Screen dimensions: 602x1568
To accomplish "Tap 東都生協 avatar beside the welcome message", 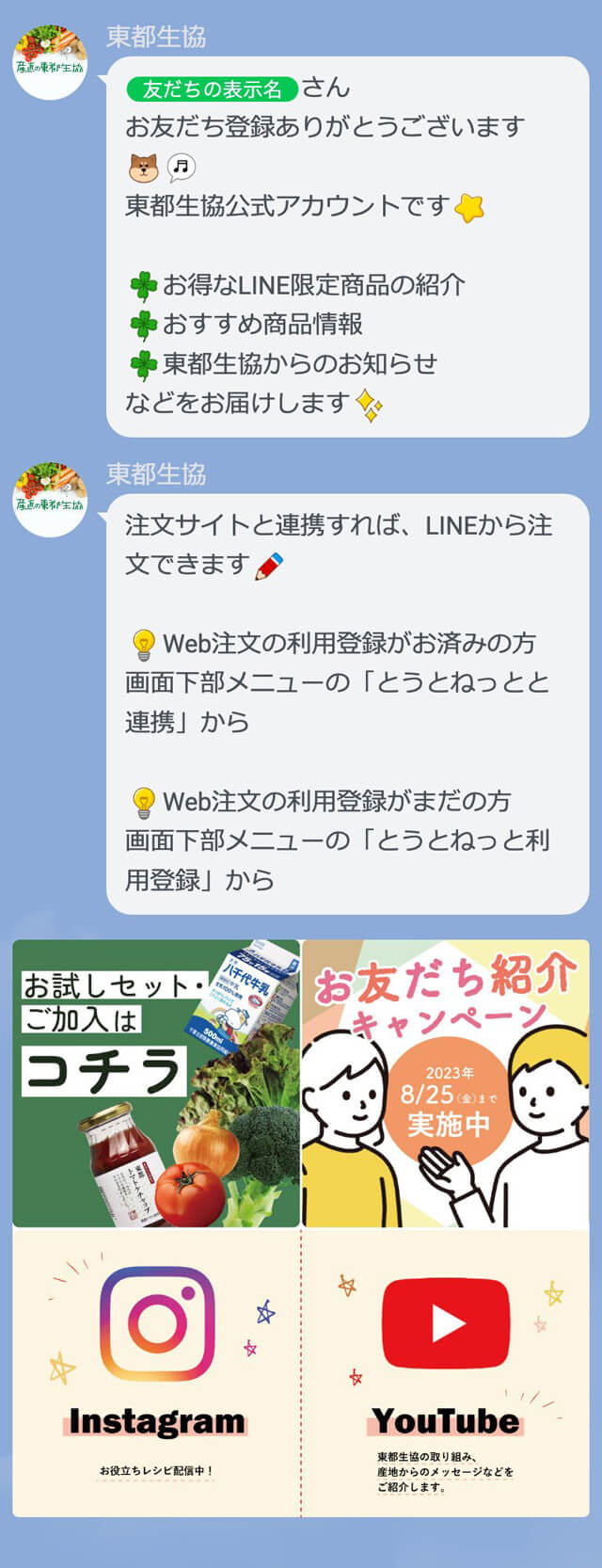I will (50, 61).
